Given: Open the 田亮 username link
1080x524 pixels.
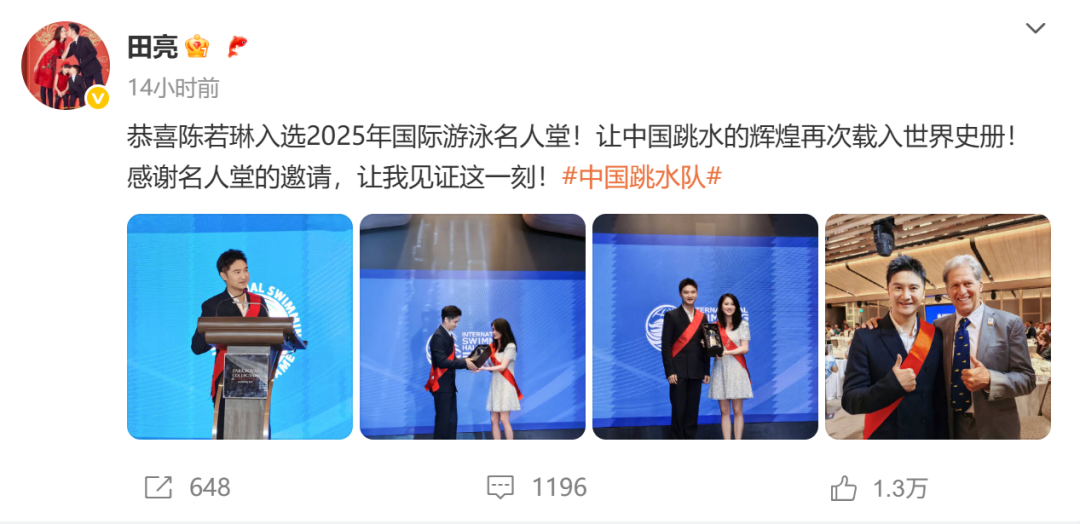Looking at the screenshot, I should click(153, 46).
